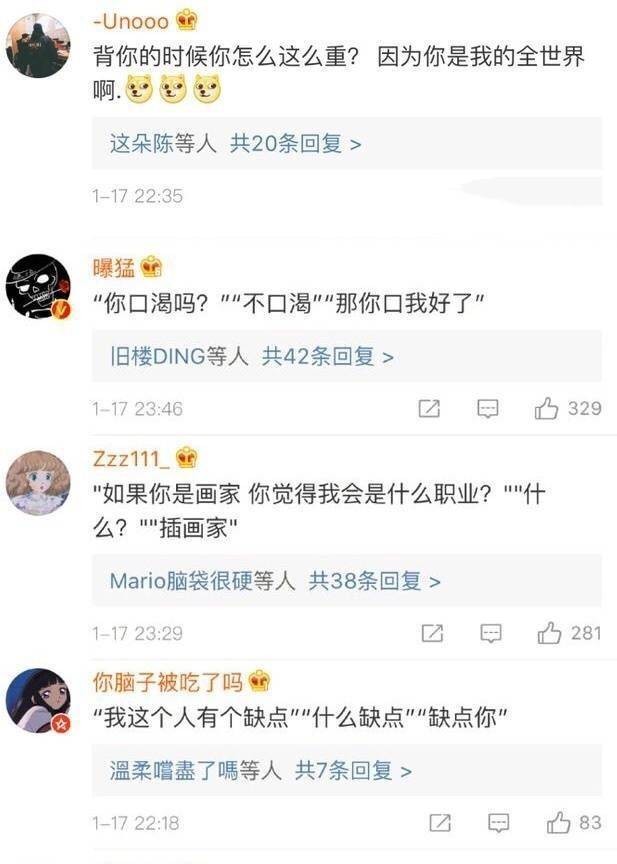The image size is (617, 864).
Task: Tap comment icon under Zzz111_'s comment
Action: [490, 633]
